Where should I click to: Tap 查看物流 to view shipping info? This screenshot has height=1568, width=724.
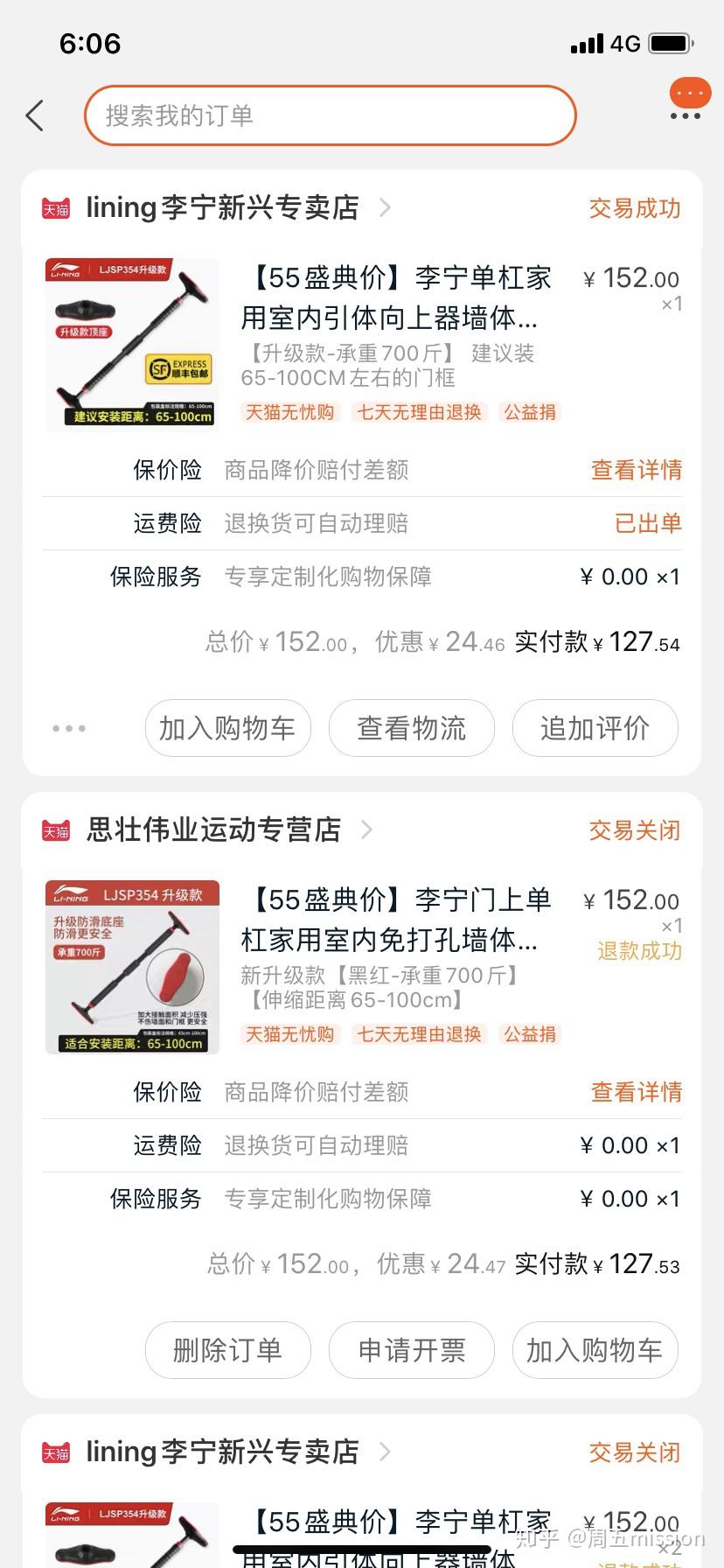411,728
